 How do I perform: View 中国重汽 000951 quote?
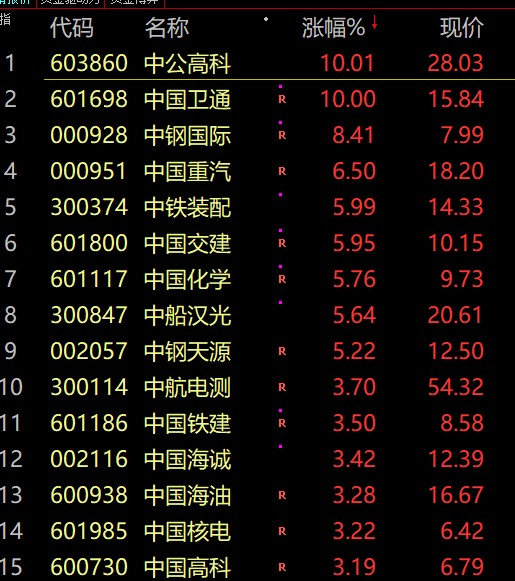(x=258, y=171)
